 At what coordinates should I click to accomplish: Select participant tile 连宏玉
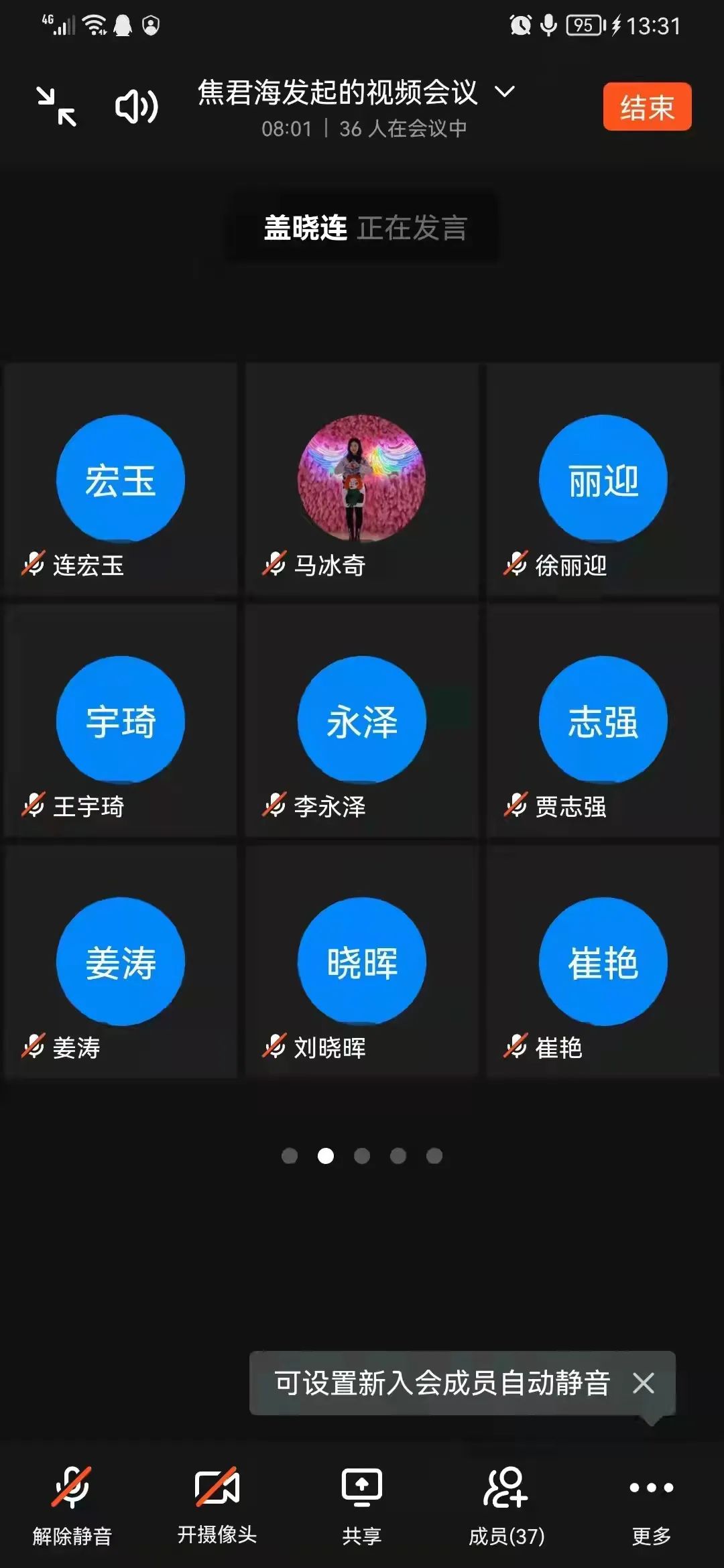coord(121,479)
